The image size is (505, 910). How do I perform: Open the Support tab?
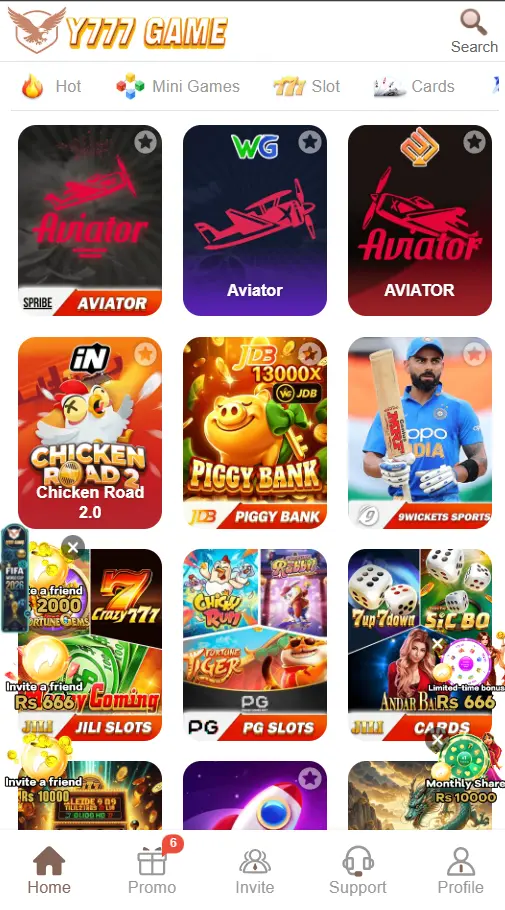coord(358,871)
